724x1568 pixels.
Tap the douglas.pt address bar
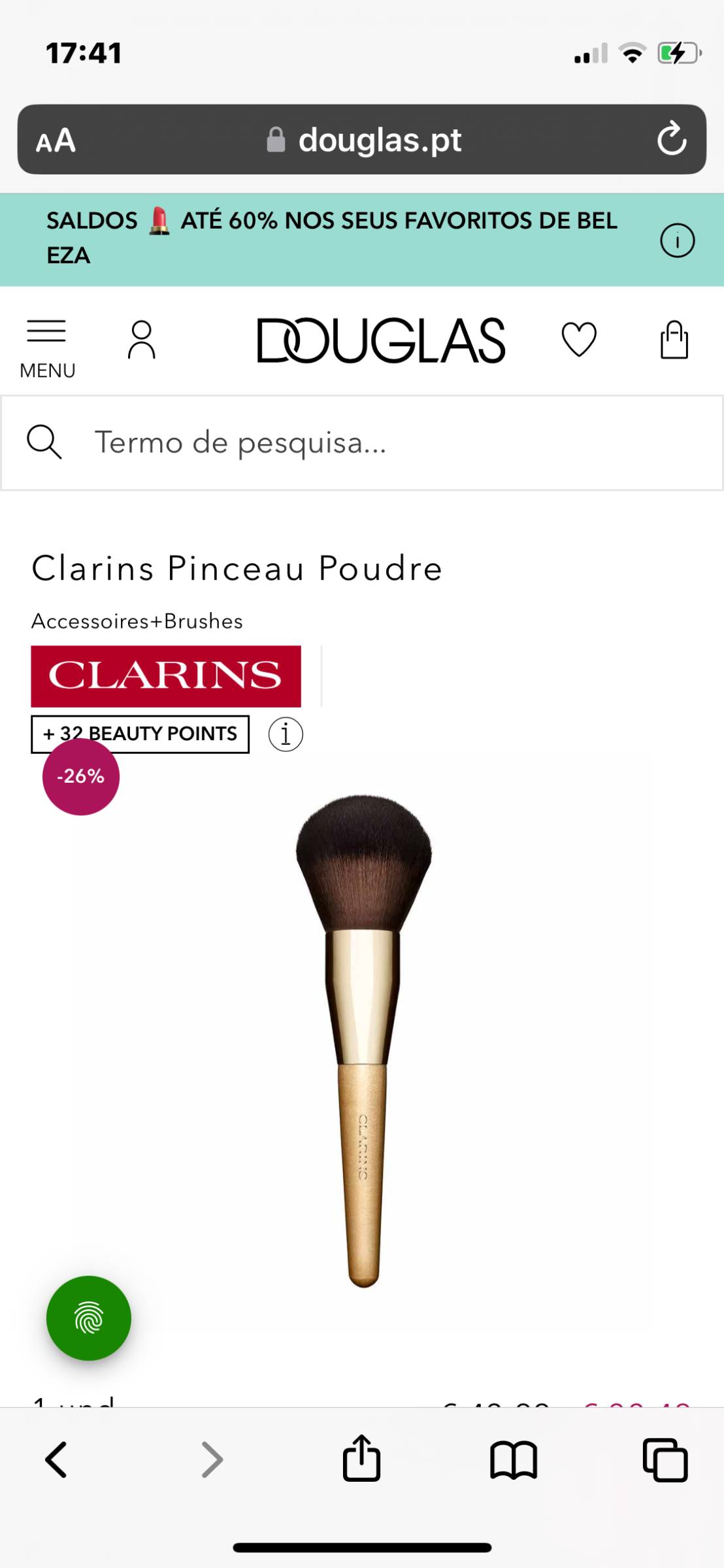tap(379, 140)
